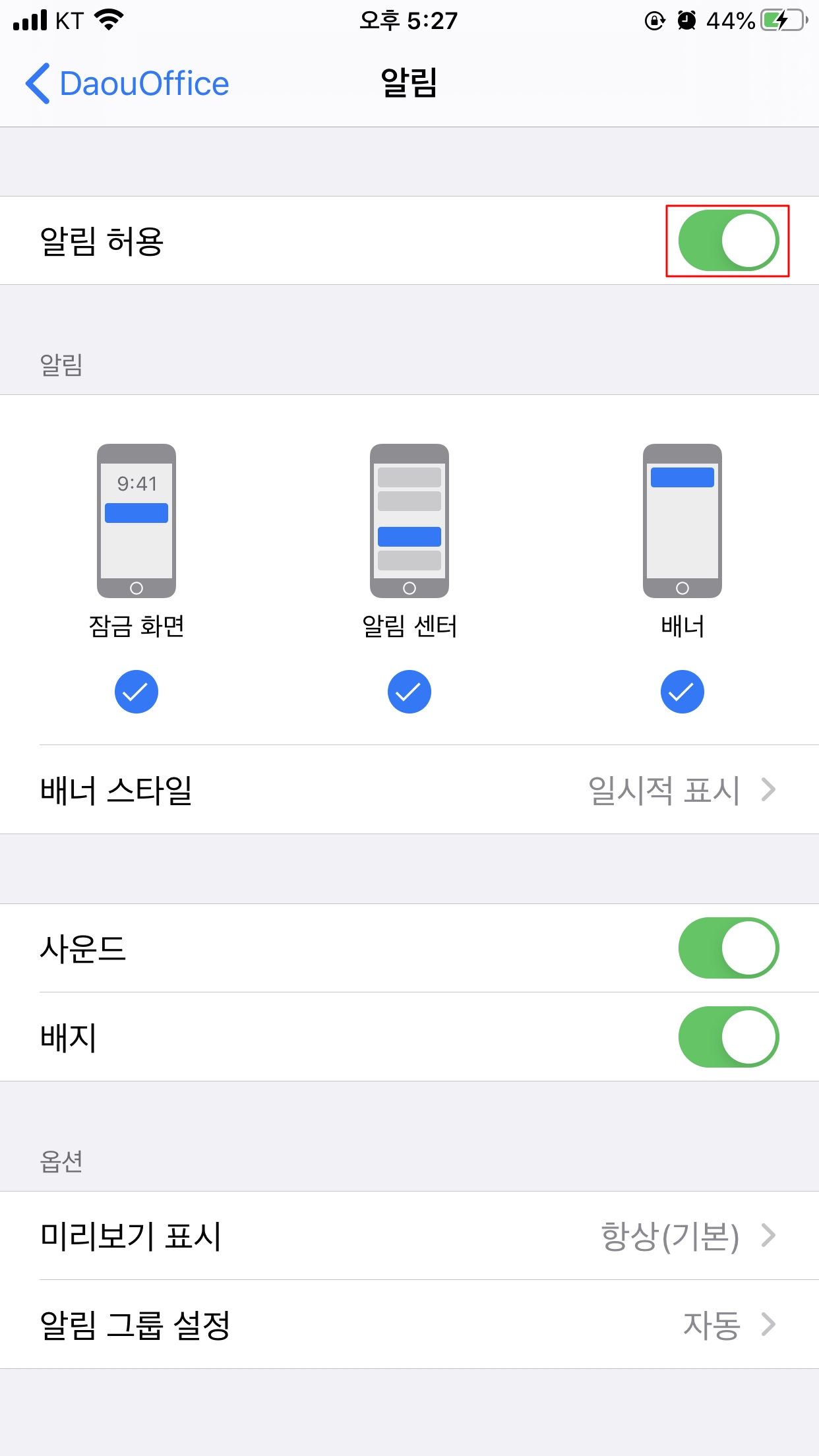The width and height of the screenshot is (819, 1456).
Task: Disable 배지 switch
Action: tap(728, 1037)
